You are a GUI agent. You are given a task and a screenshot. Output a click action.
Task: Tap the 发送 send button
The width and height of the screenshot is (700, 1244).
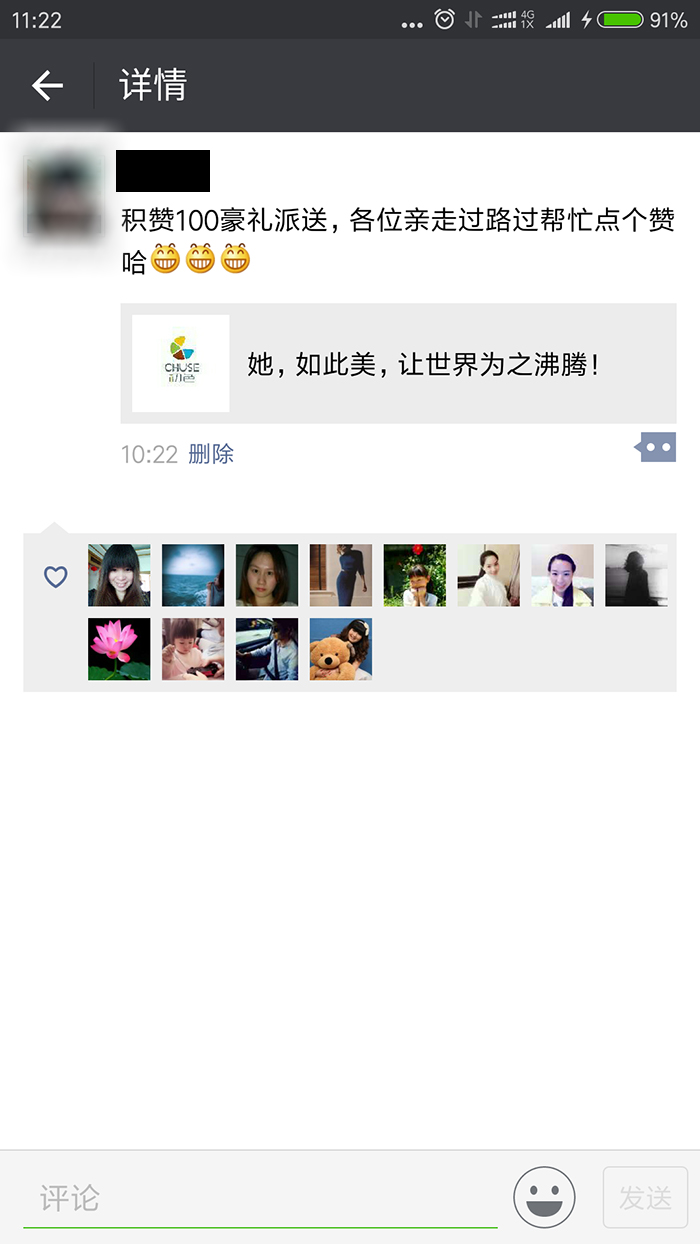[x=645, y=1197]
